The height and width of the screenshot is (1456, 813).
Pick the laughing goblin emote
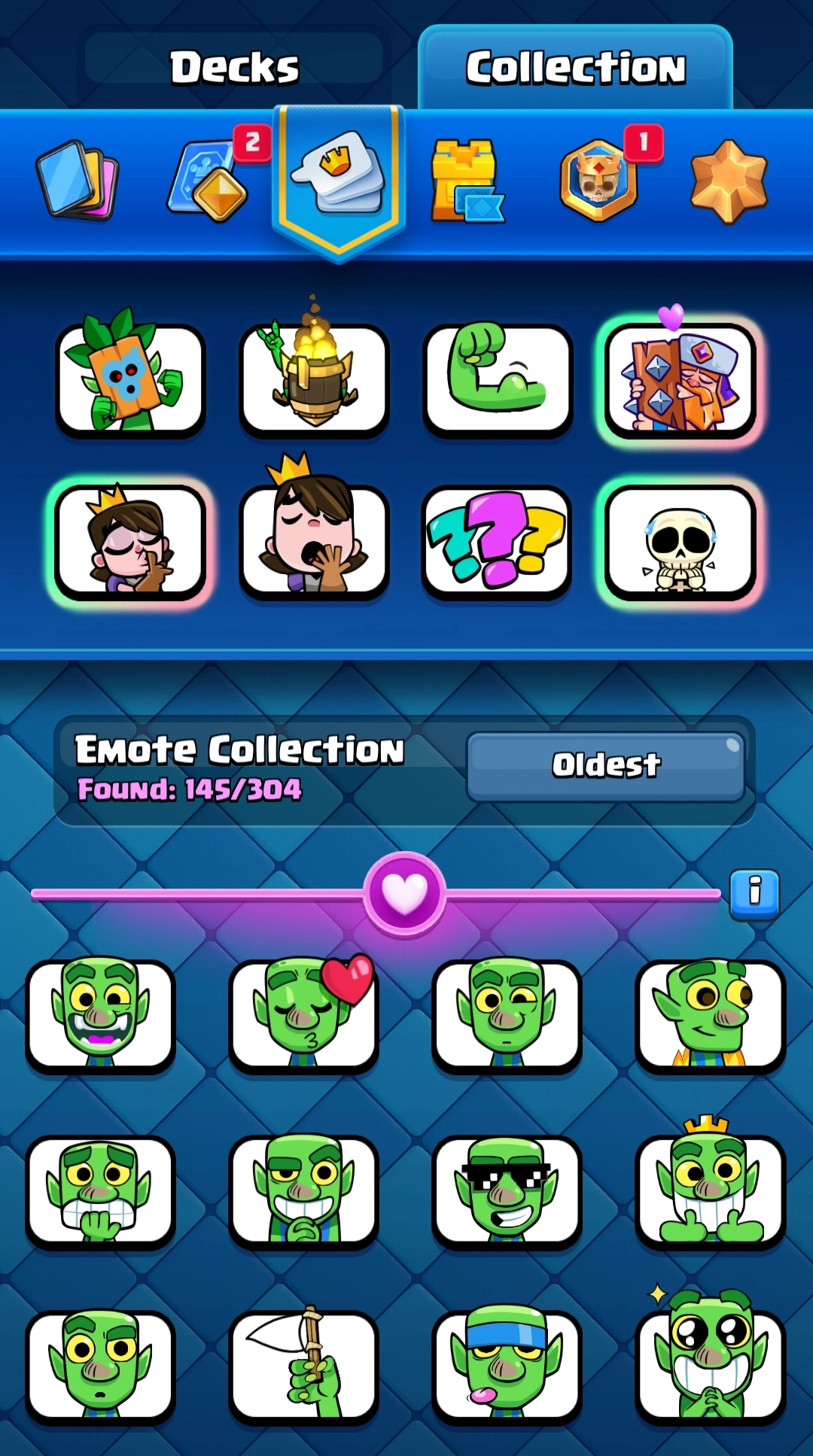pos(100,1014)
